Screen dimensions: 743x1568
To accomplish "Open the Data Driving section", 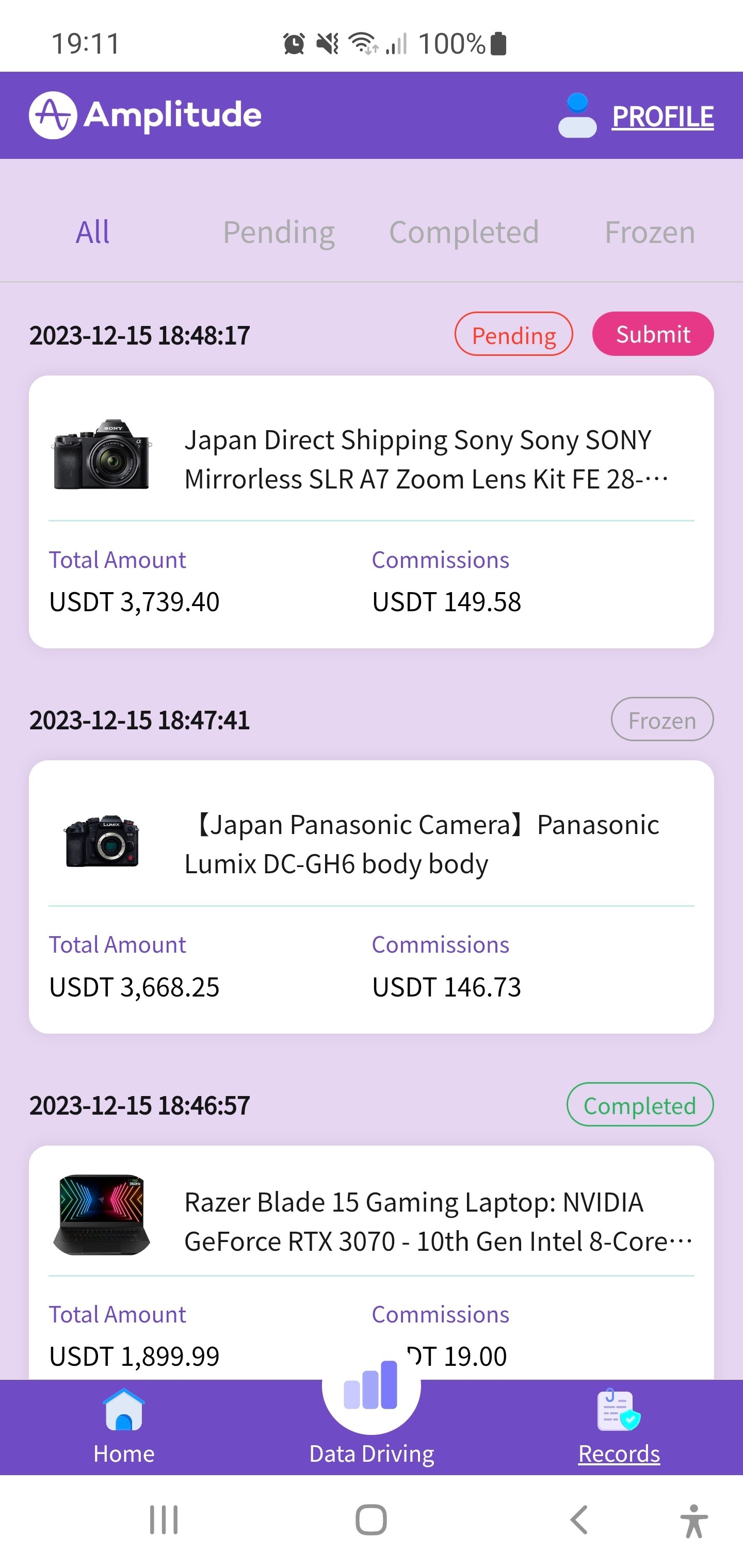I will [371, 1418].
